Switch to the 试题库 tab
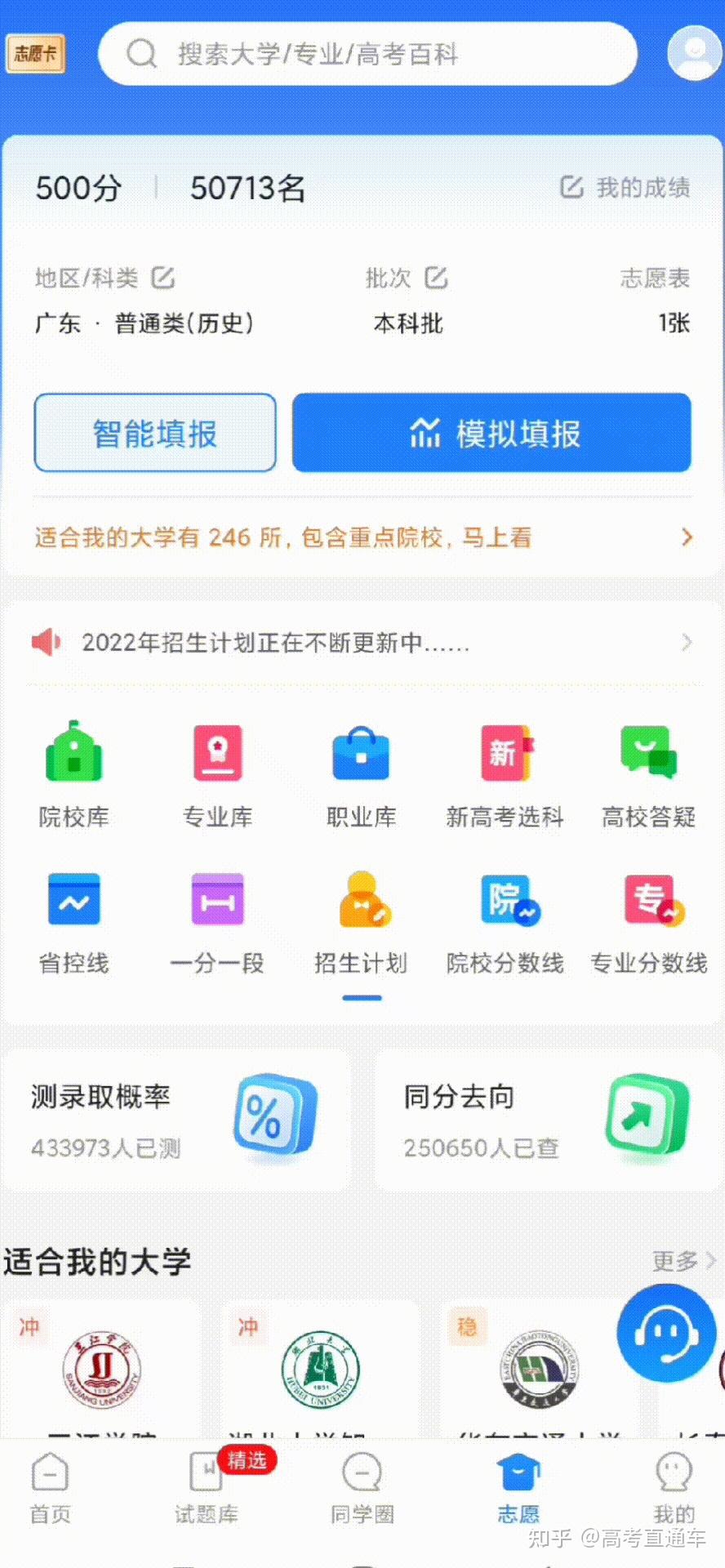725x1568 pixels. [207, 1488]
